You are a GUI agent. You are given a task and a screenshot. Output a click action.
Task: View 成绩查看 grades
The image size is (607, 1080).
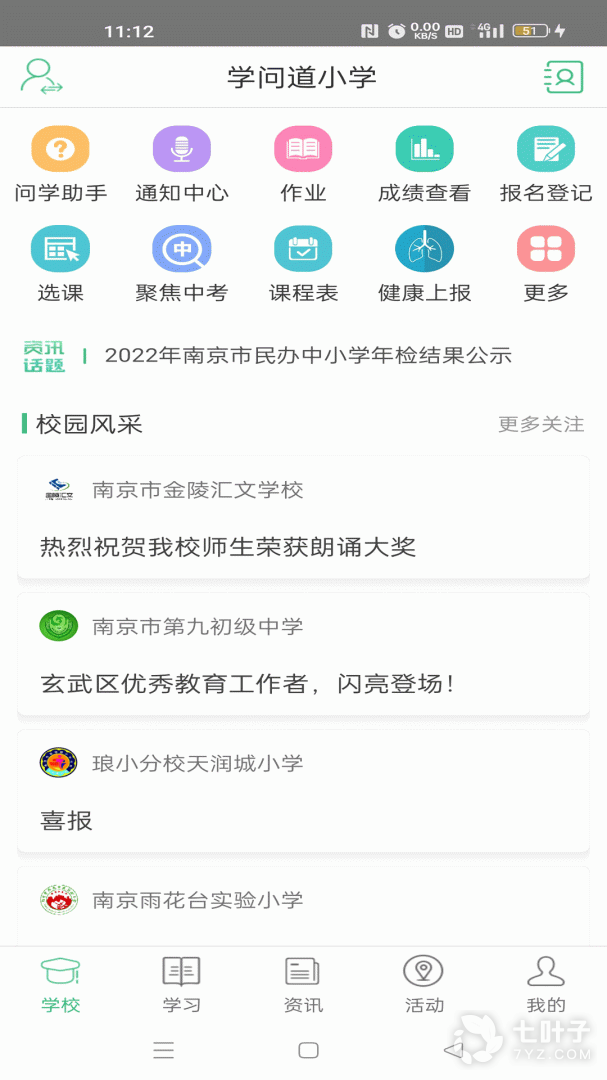[x=424, y=165]
